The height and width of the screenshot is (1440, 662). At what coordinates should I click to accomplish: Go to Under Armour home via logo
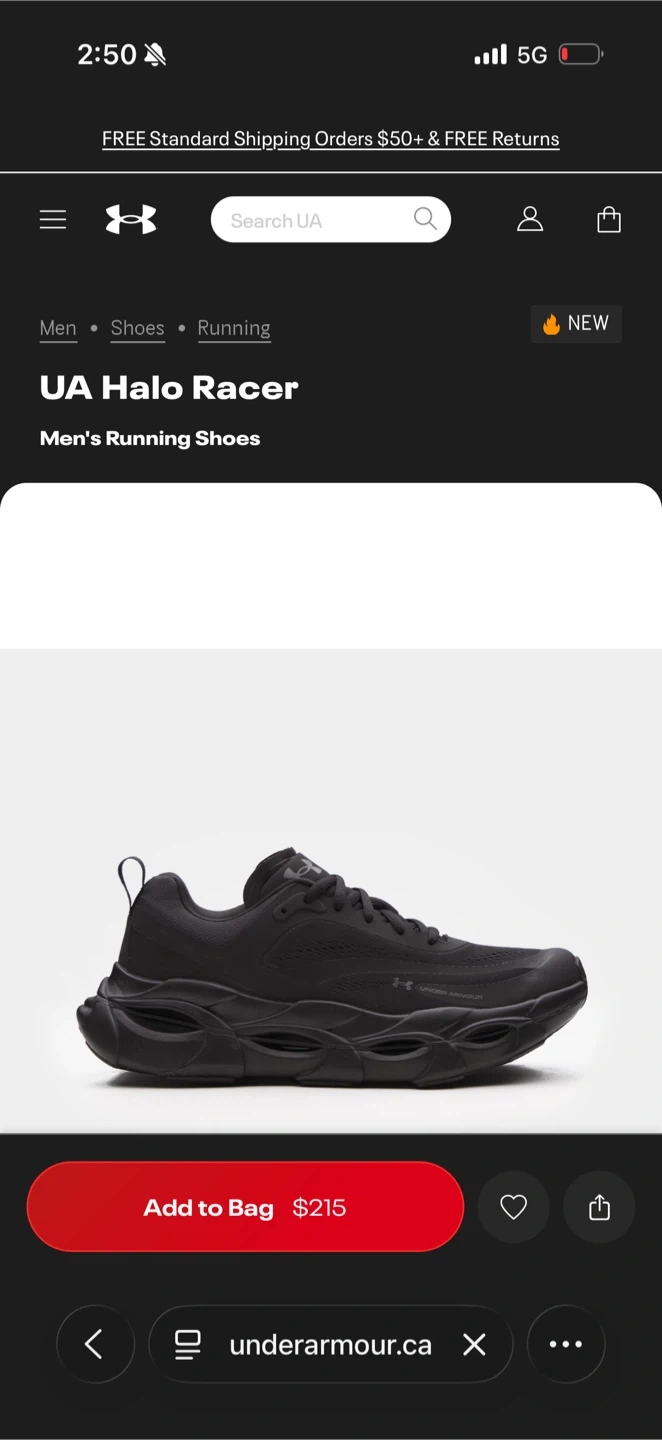131,219
